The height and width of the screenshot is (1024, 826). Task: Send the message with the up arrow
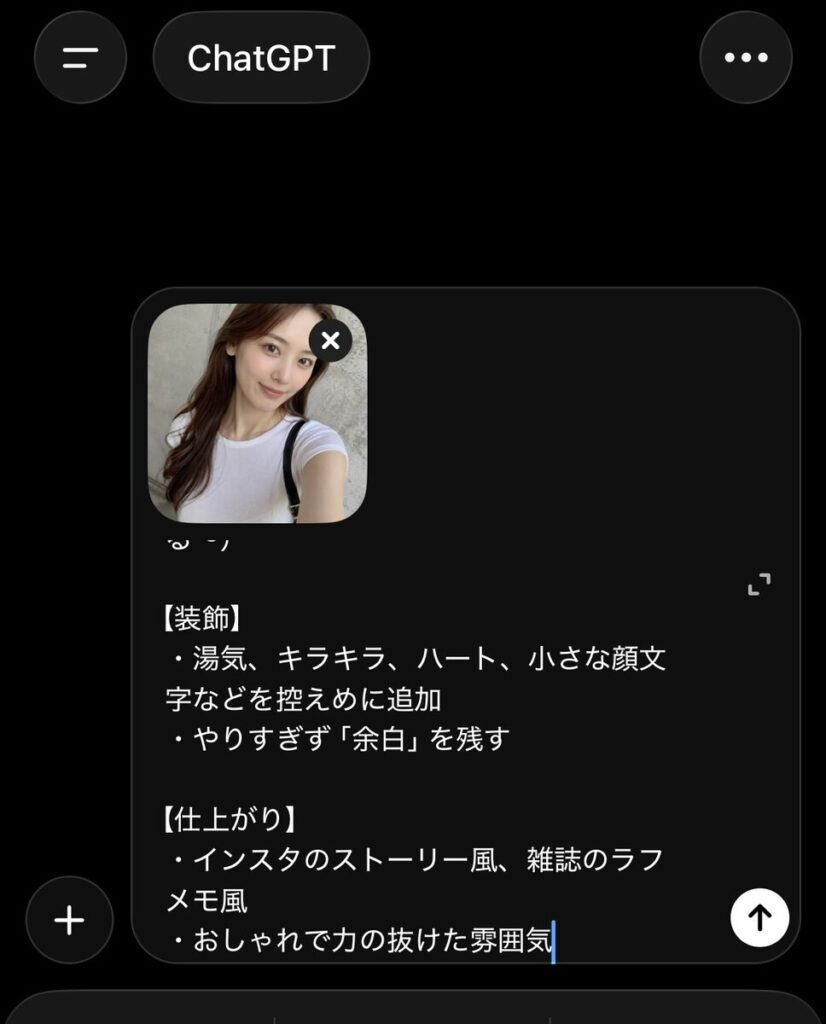click(760, 917)
